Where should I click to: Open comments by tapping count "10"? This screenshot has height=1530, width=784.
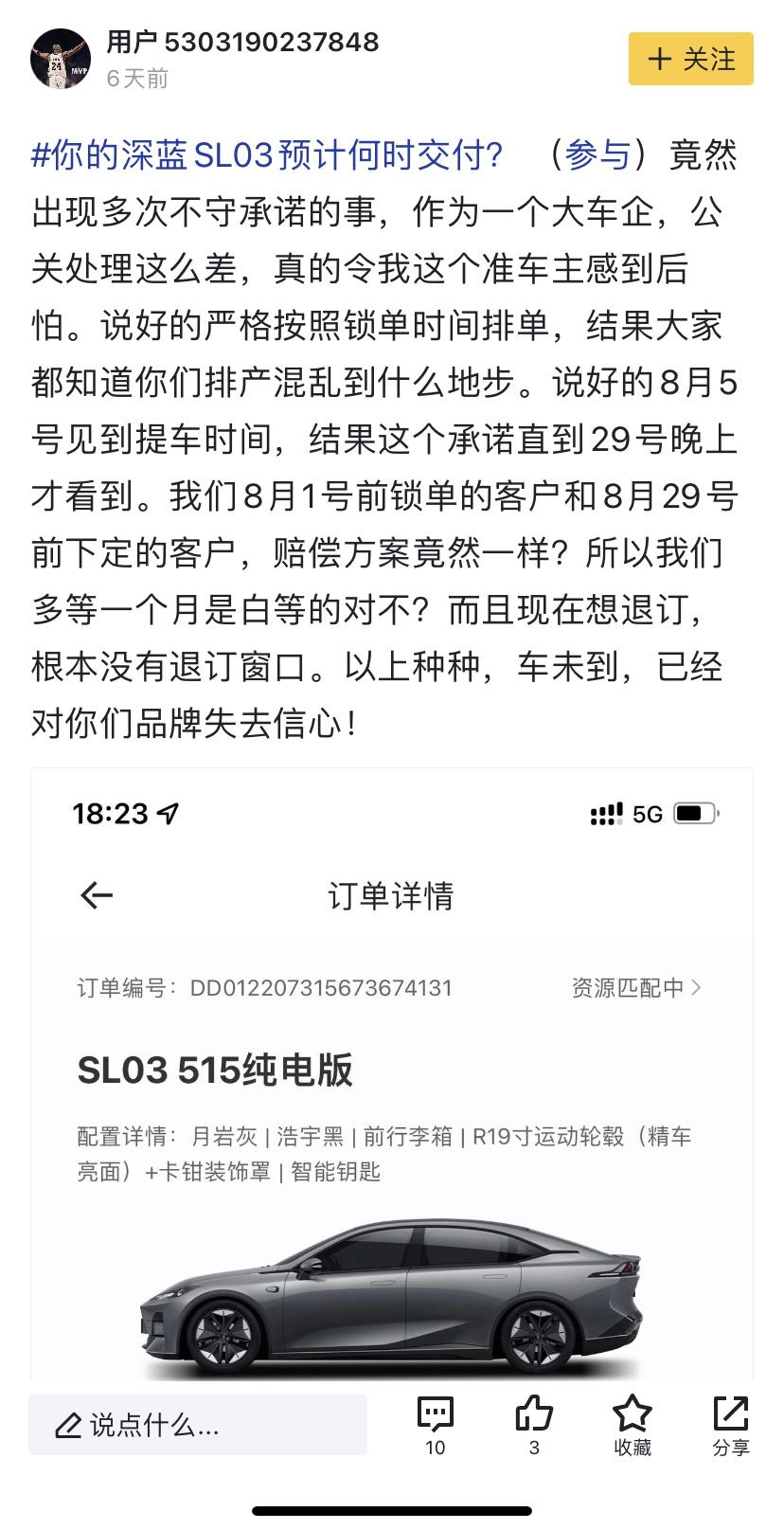tap(434, 1449)
